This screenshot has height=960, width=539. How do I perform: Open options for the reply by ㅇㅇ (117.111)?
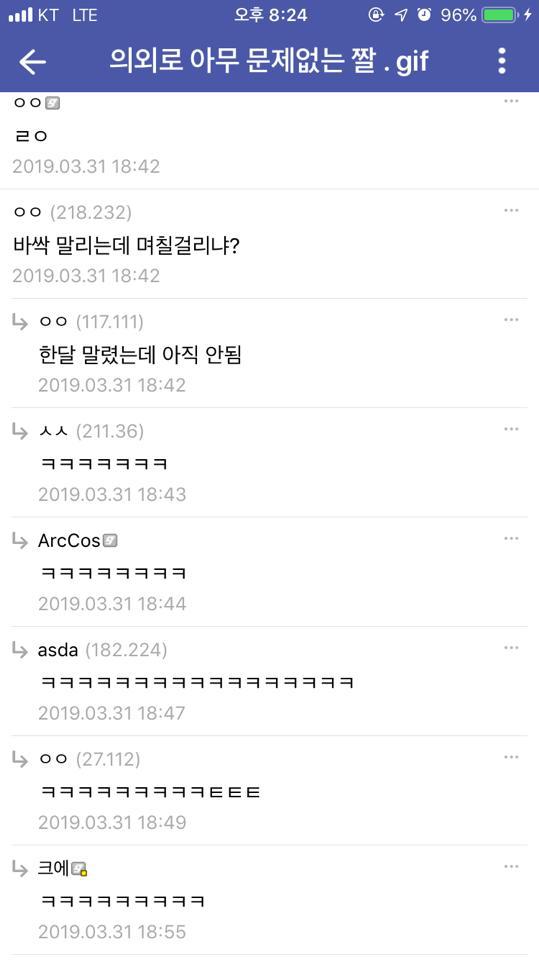click(511, 320)
